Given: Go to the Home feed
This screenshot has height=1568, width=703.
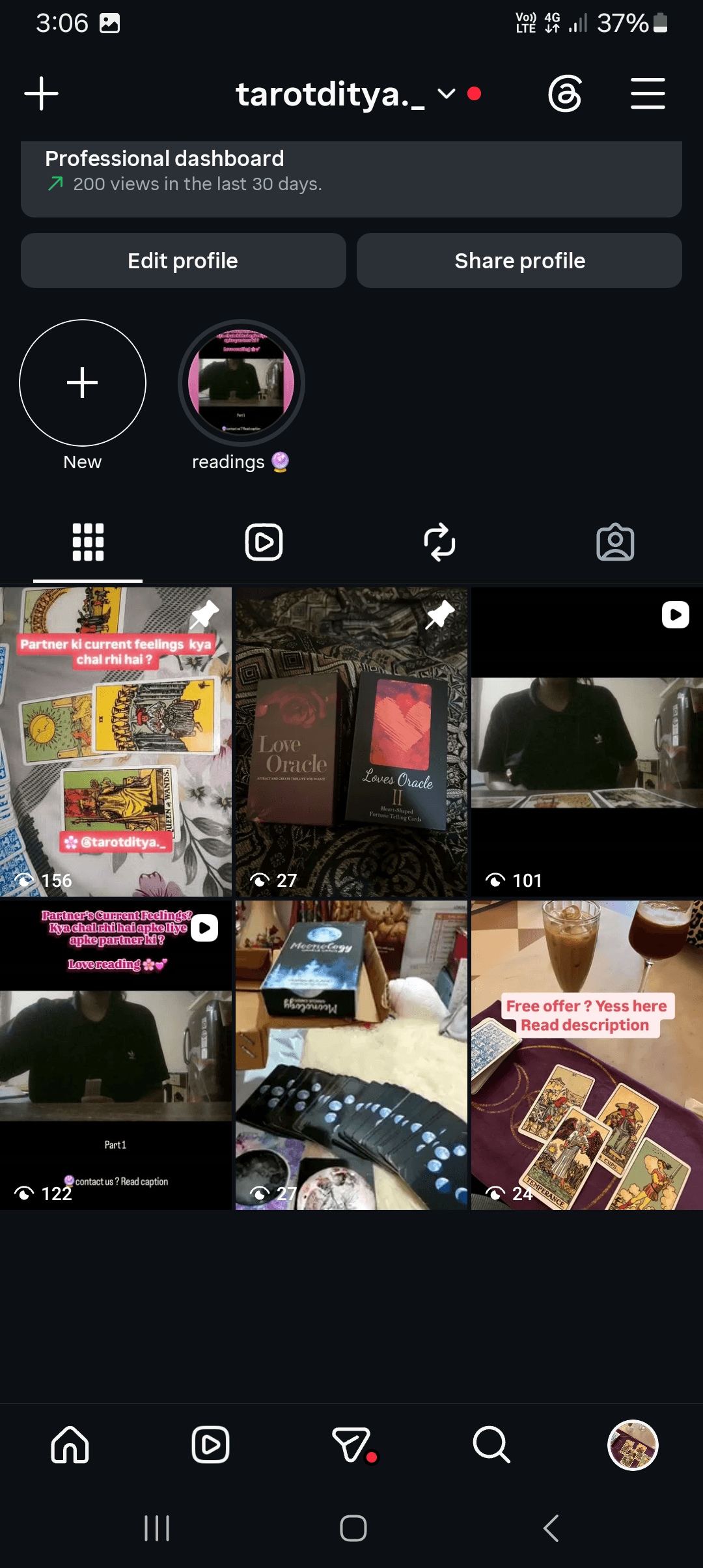Looking at the screenshot, I should coord(70,1445).
